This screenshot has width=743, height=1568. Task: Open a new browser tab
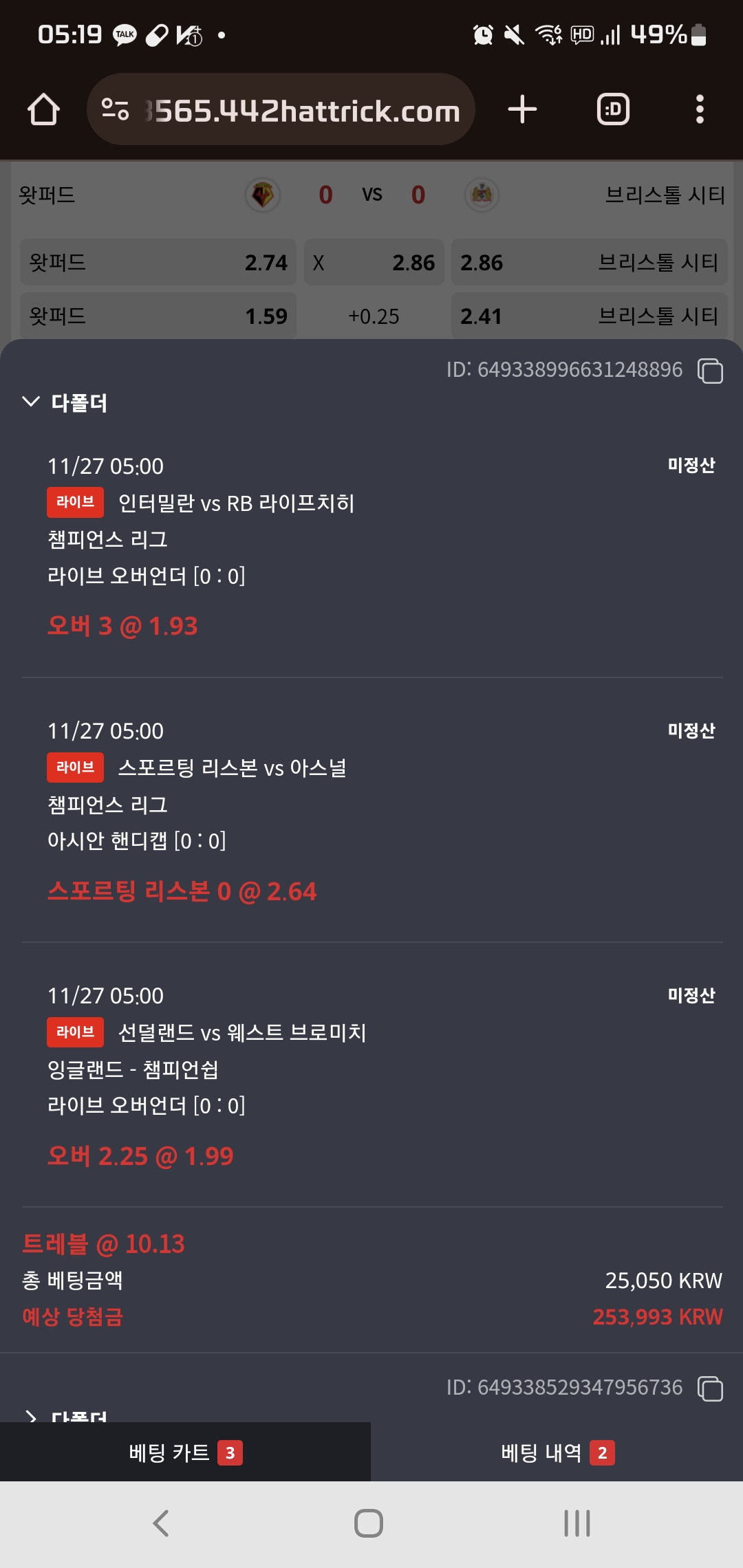[x=522, y=110]
